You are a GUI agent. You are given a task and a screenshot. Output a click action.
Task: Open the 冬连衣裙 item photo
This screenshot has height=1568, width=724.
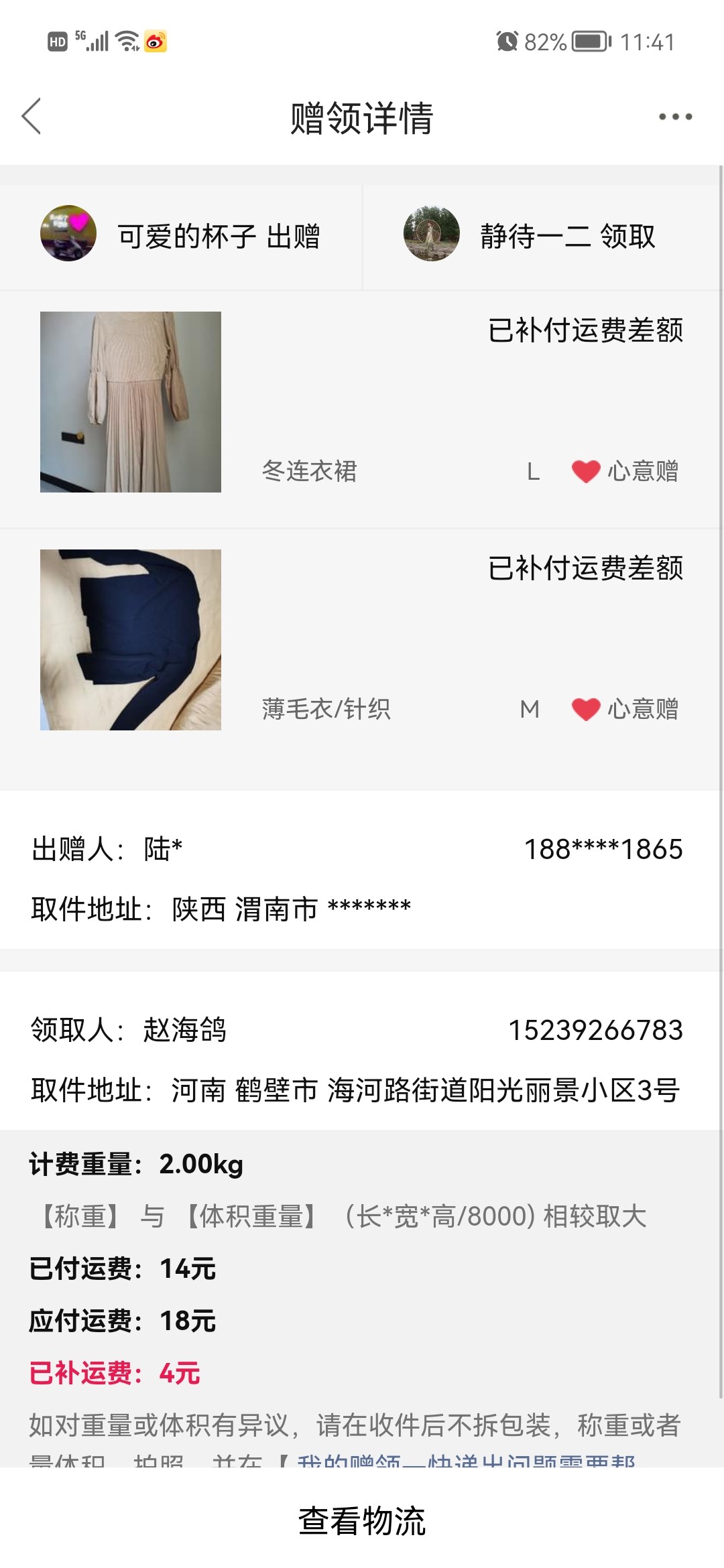click(131, 402)
